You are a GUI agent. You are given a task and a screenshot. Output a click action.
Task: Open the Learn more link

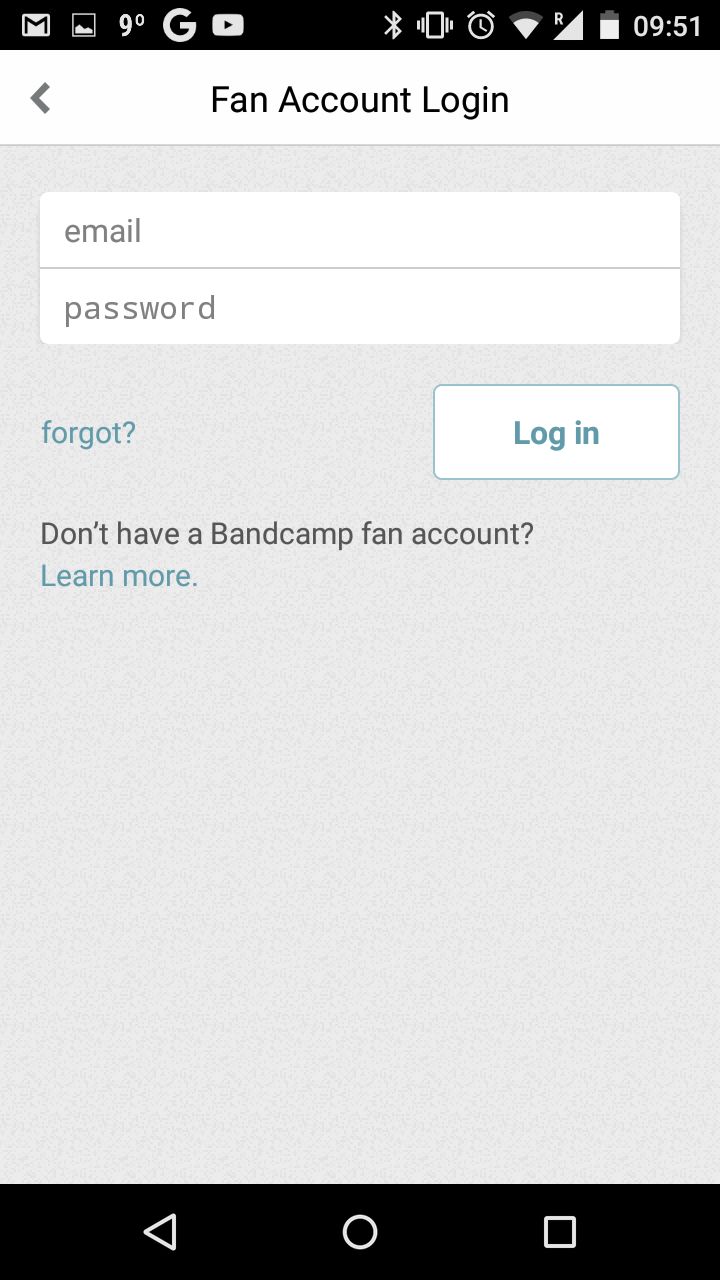pos(119,576)
